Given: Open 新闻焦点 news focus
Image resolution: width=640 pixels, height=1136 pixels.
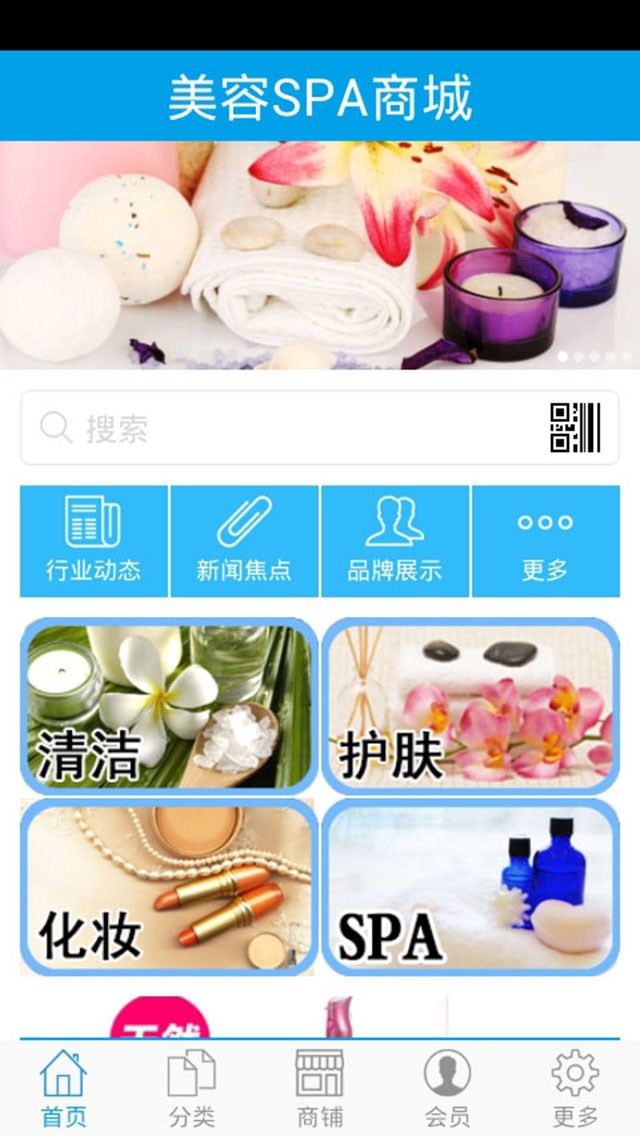Looking at the screenshot, I should [x=244, y=541].
